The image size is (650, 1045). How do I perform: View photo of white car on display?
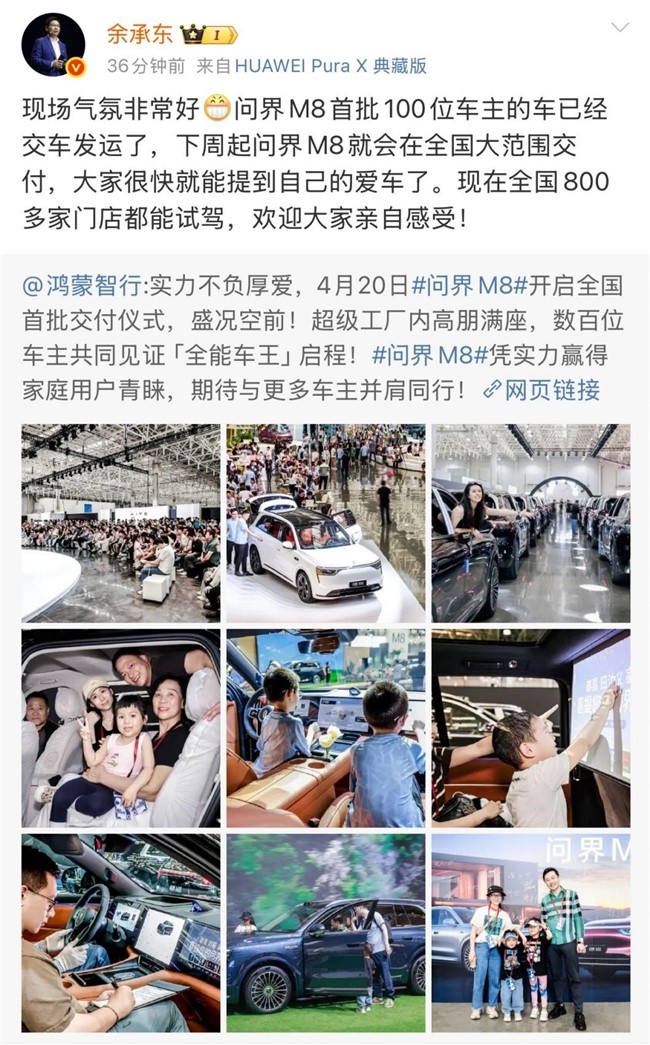pyautogui.click(x=325, y=523)
